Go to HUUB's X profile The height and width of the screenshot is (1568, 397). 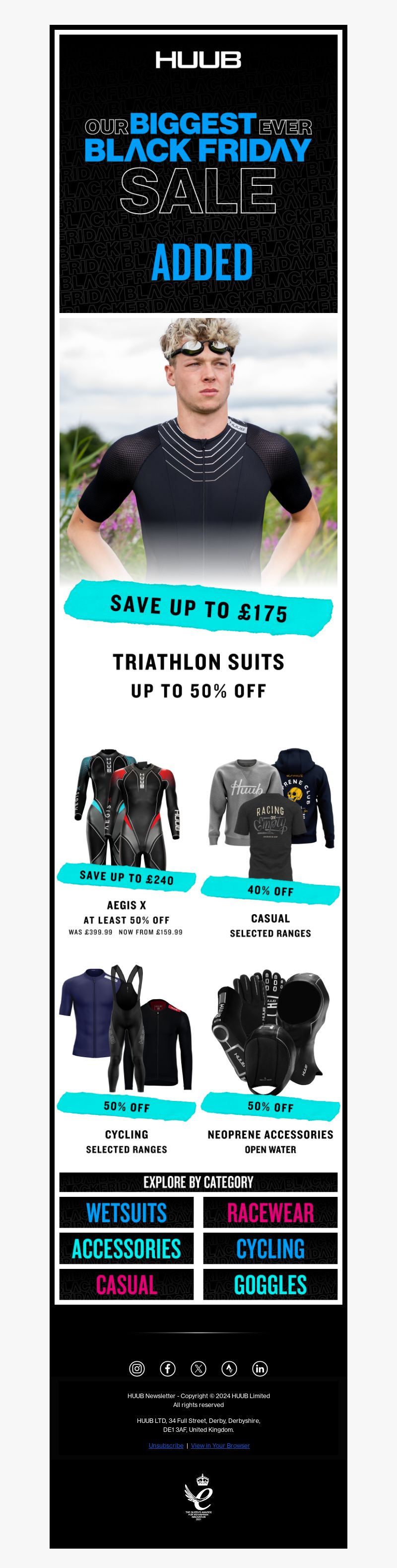point(198,1368)
